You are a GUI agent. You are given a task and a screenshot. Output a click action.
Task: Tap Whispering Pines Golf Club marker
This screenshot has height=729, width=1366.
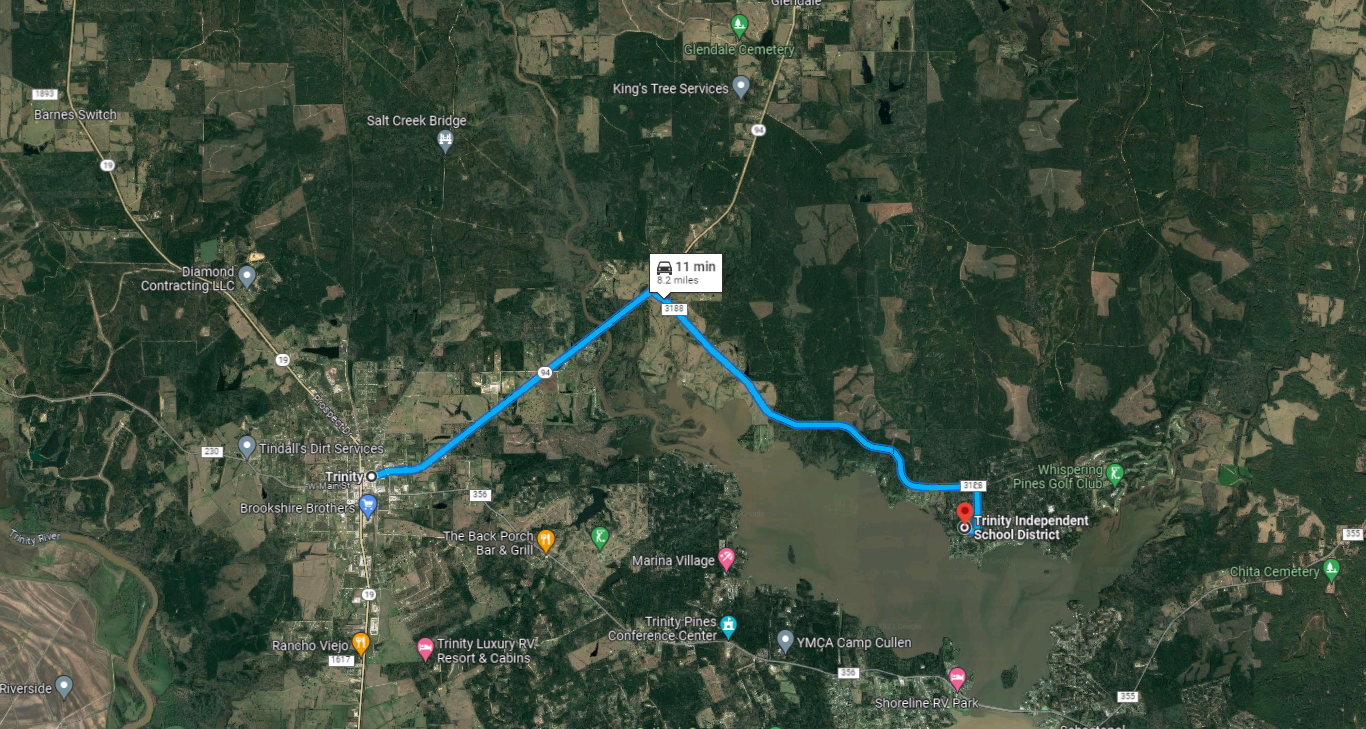(x=1114, y=471)
